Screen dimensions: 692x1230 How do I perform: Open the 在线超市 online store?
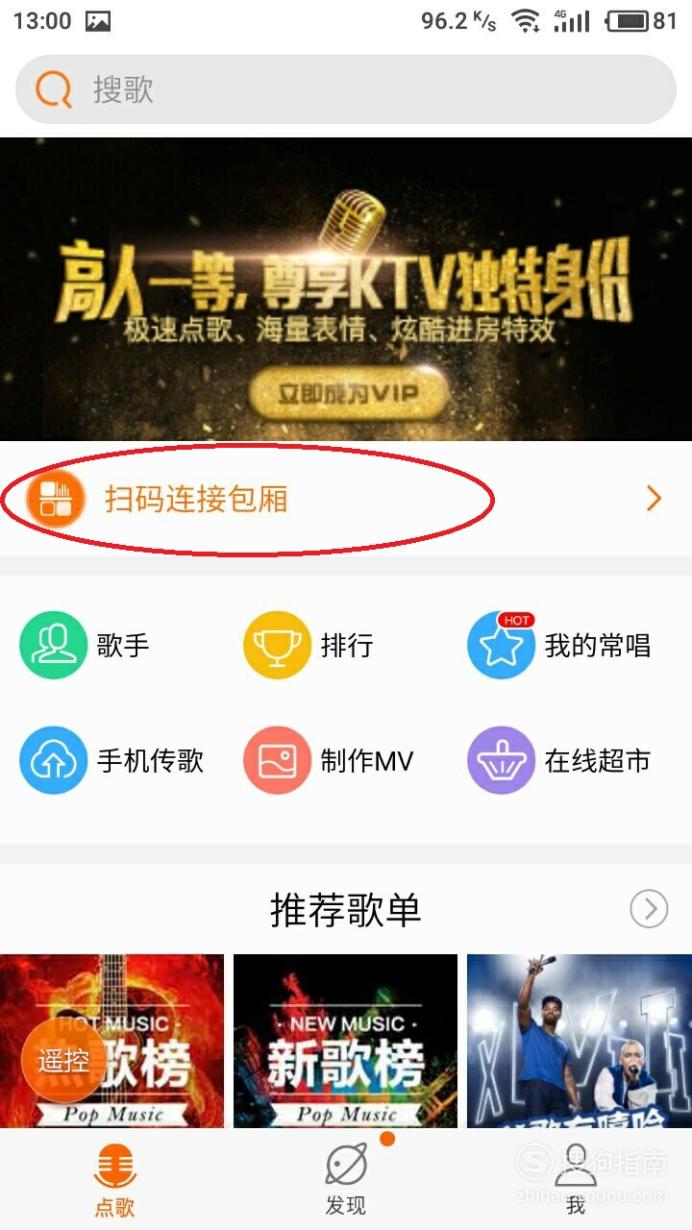click(x=559, y=760)
